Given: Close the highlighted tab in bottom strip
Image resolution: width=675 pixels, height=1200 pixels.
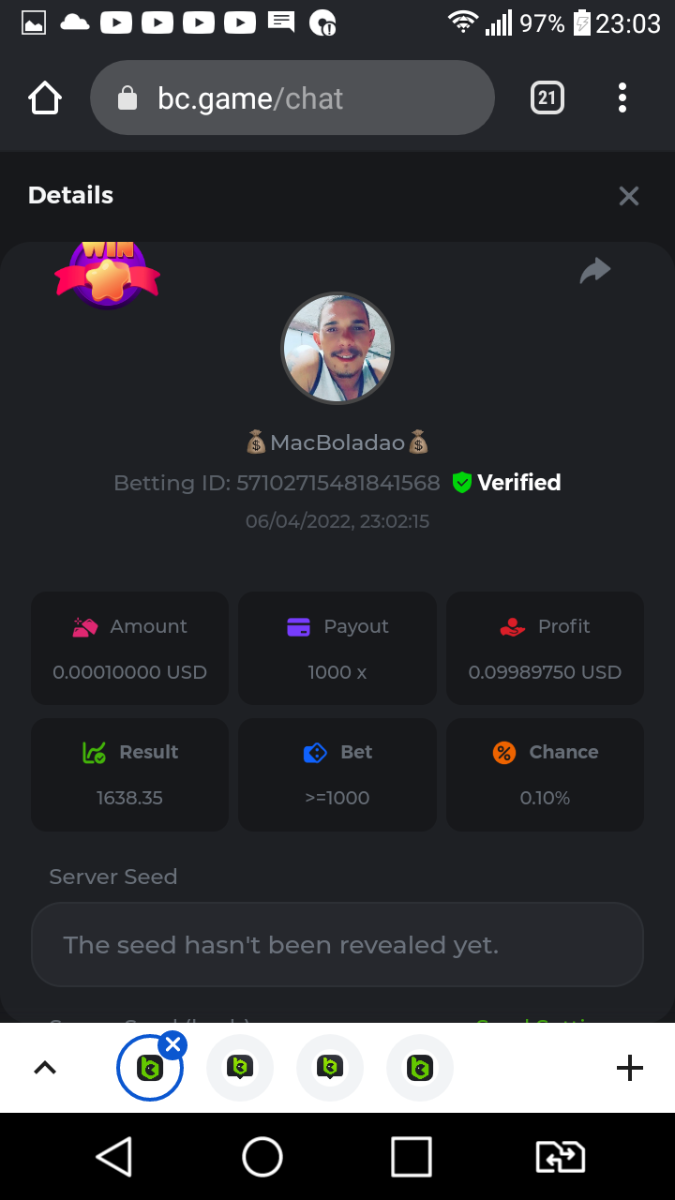Looking at the screenshot, I should click(x=173, y=1045).
